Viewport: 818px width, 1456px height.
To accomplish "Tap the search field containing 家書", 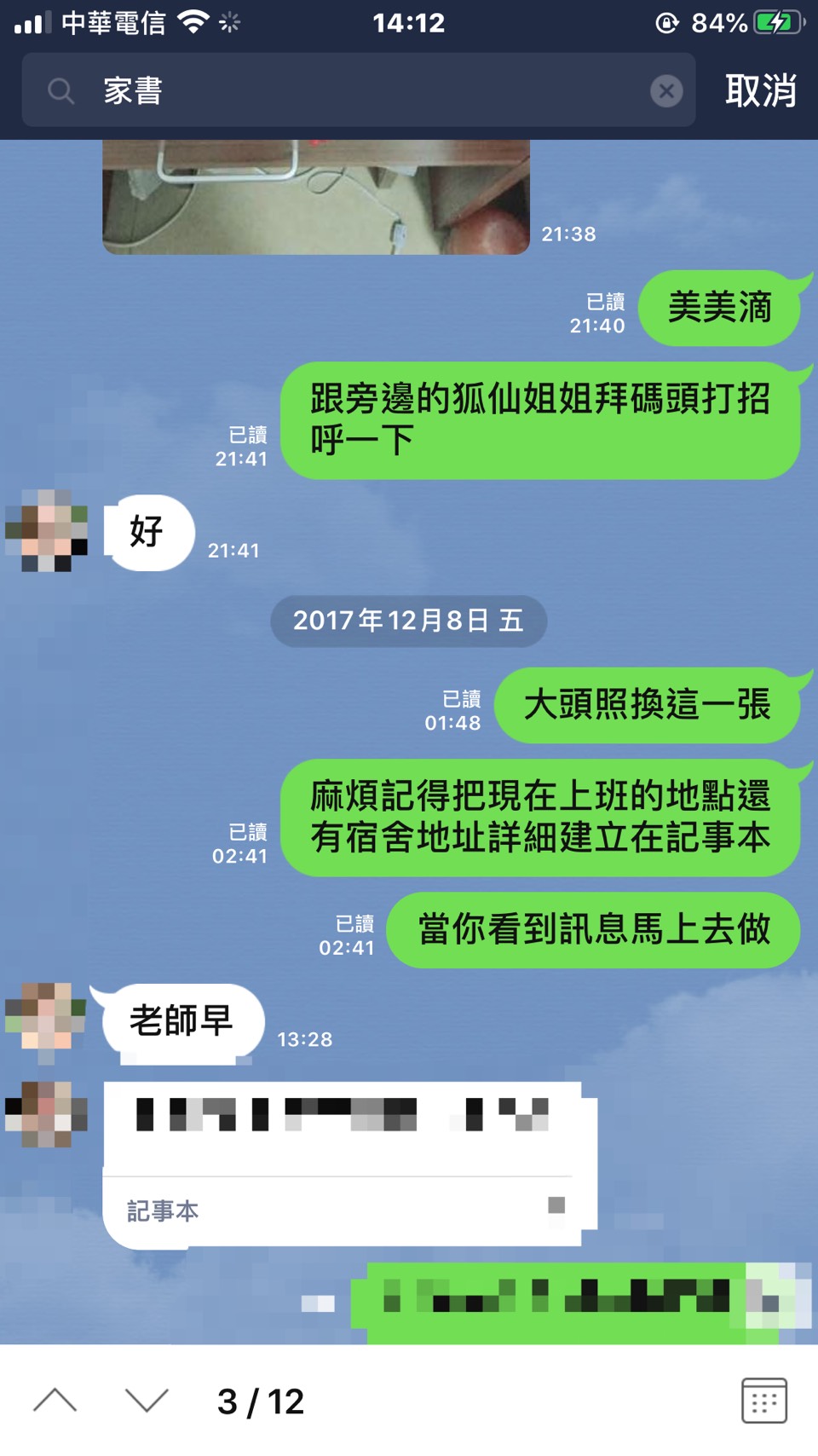I will [358, 90].
